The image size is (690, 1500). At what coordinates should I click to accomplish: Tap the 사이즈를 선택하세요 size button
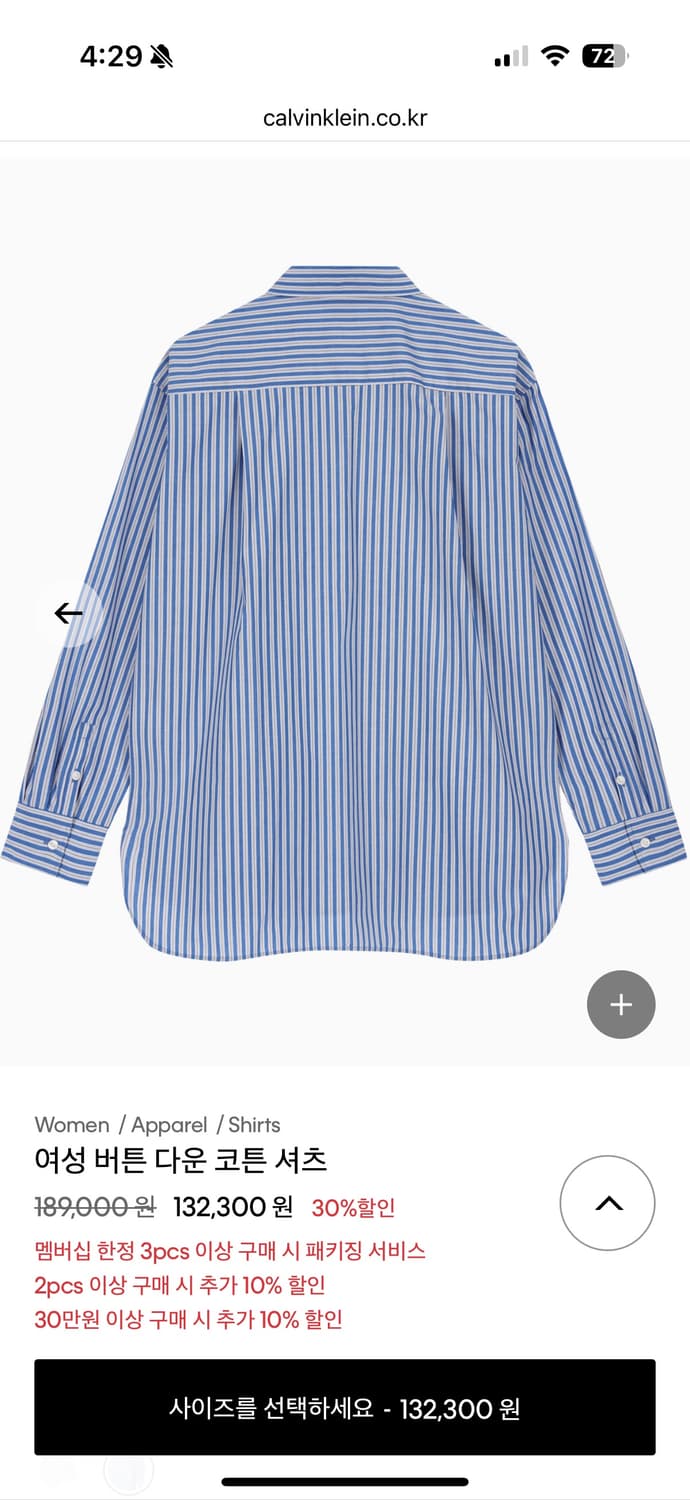(345, 1408)
